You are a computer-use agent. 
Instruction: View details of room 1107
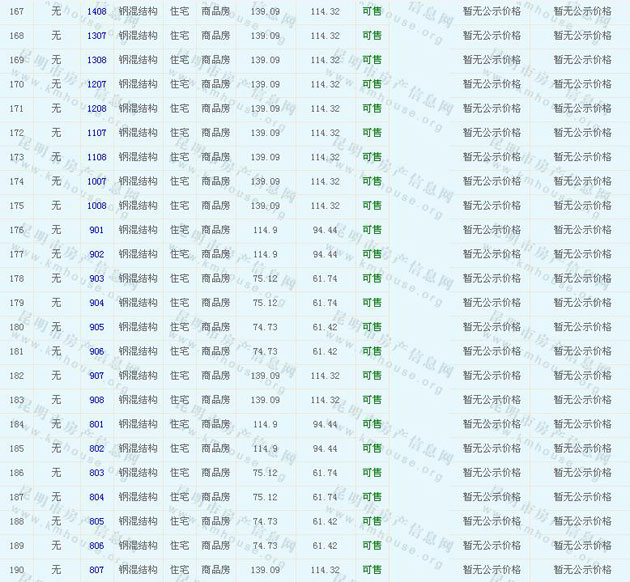97,133
